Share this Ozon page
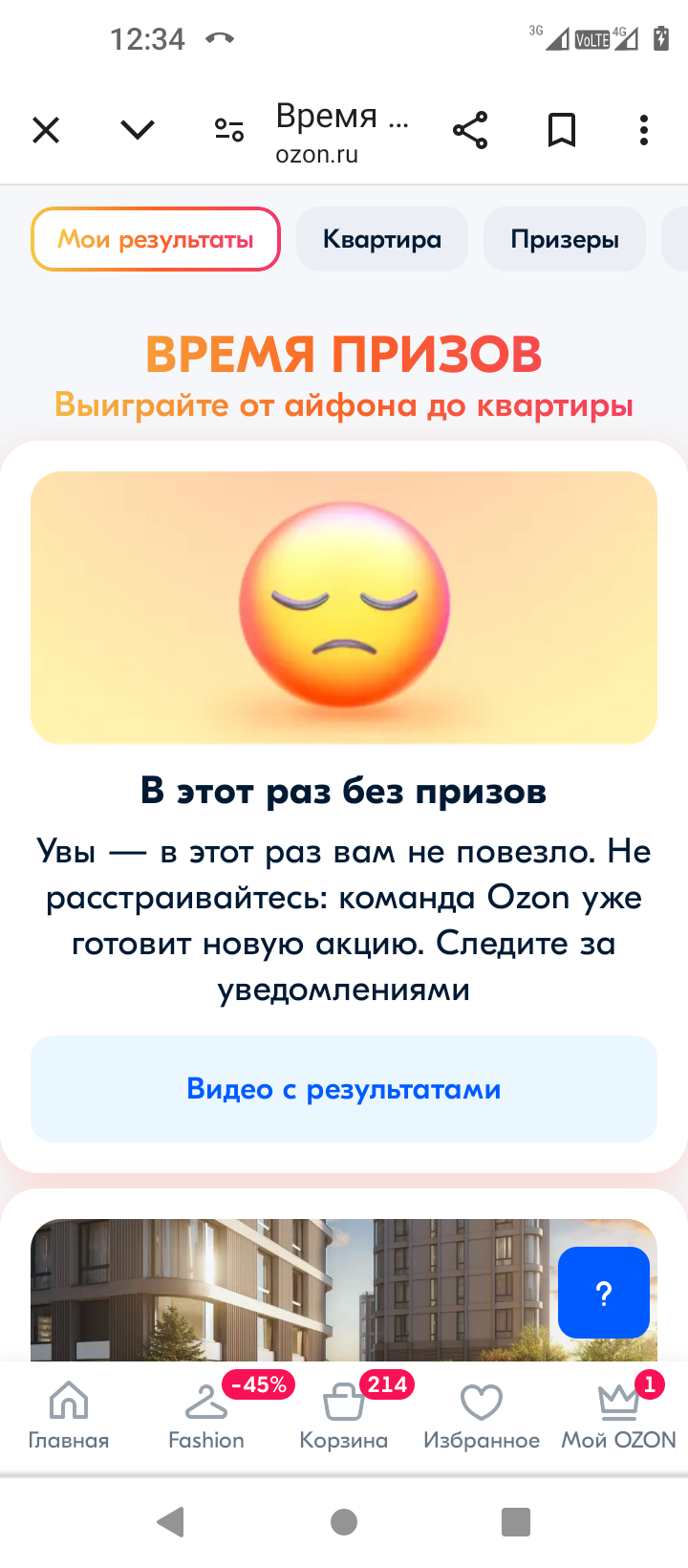Viewport: 688px width, 1568px height. coord(470,130)
